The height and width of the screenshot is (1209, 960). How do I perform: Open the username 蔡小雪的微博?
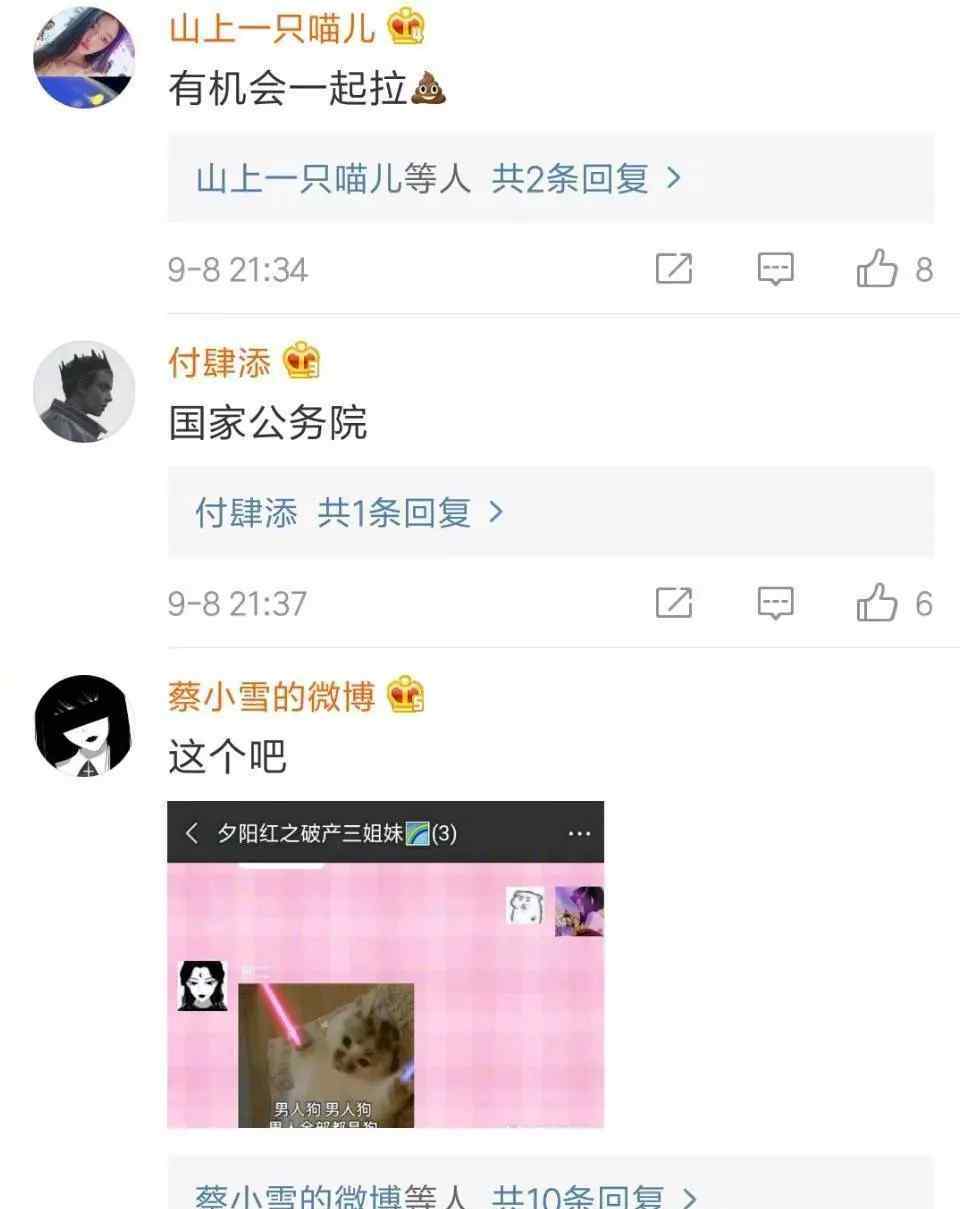point(271,696)
